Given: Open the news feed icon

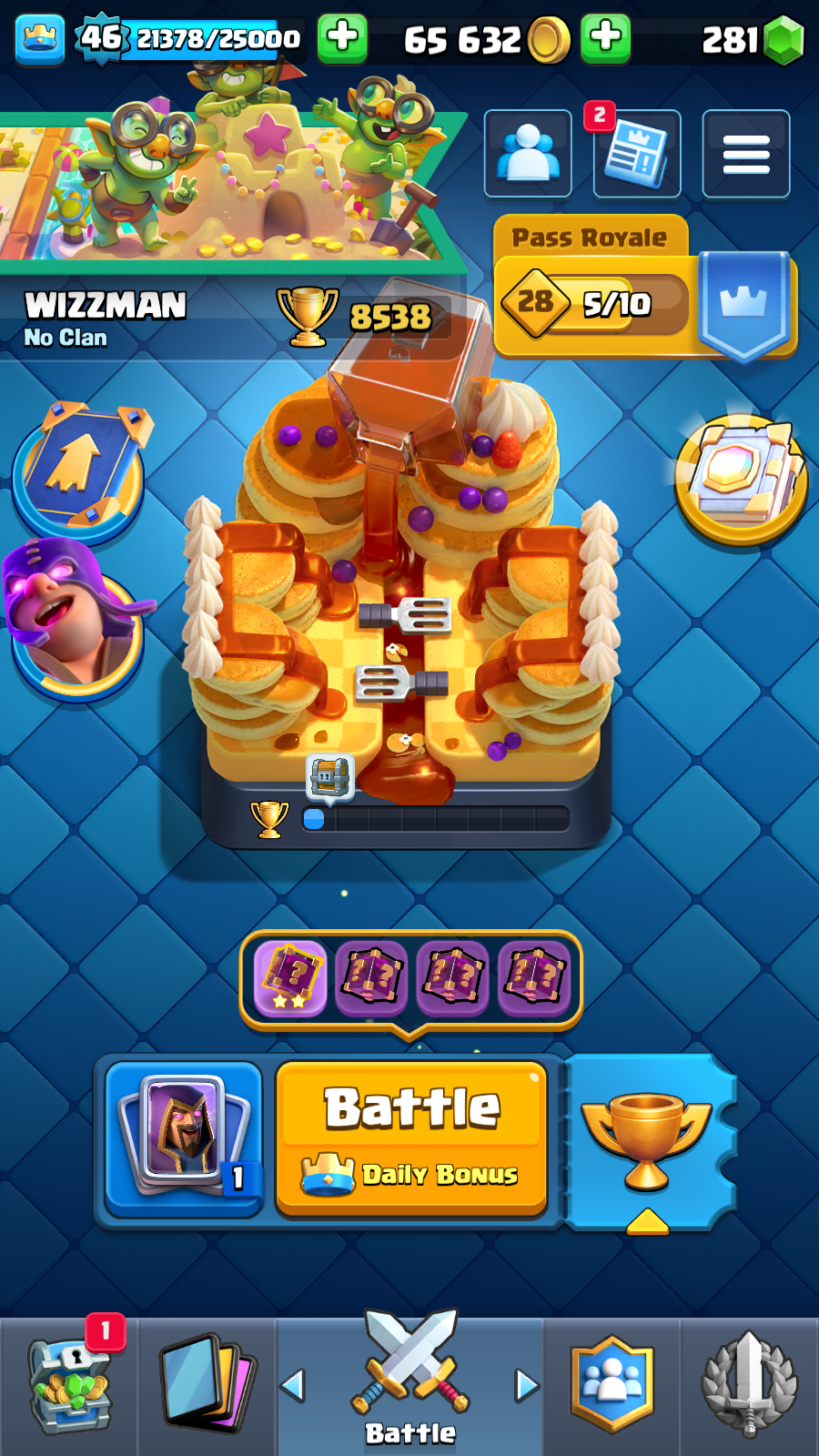Looking at the screenshot, I should point(637,155).
